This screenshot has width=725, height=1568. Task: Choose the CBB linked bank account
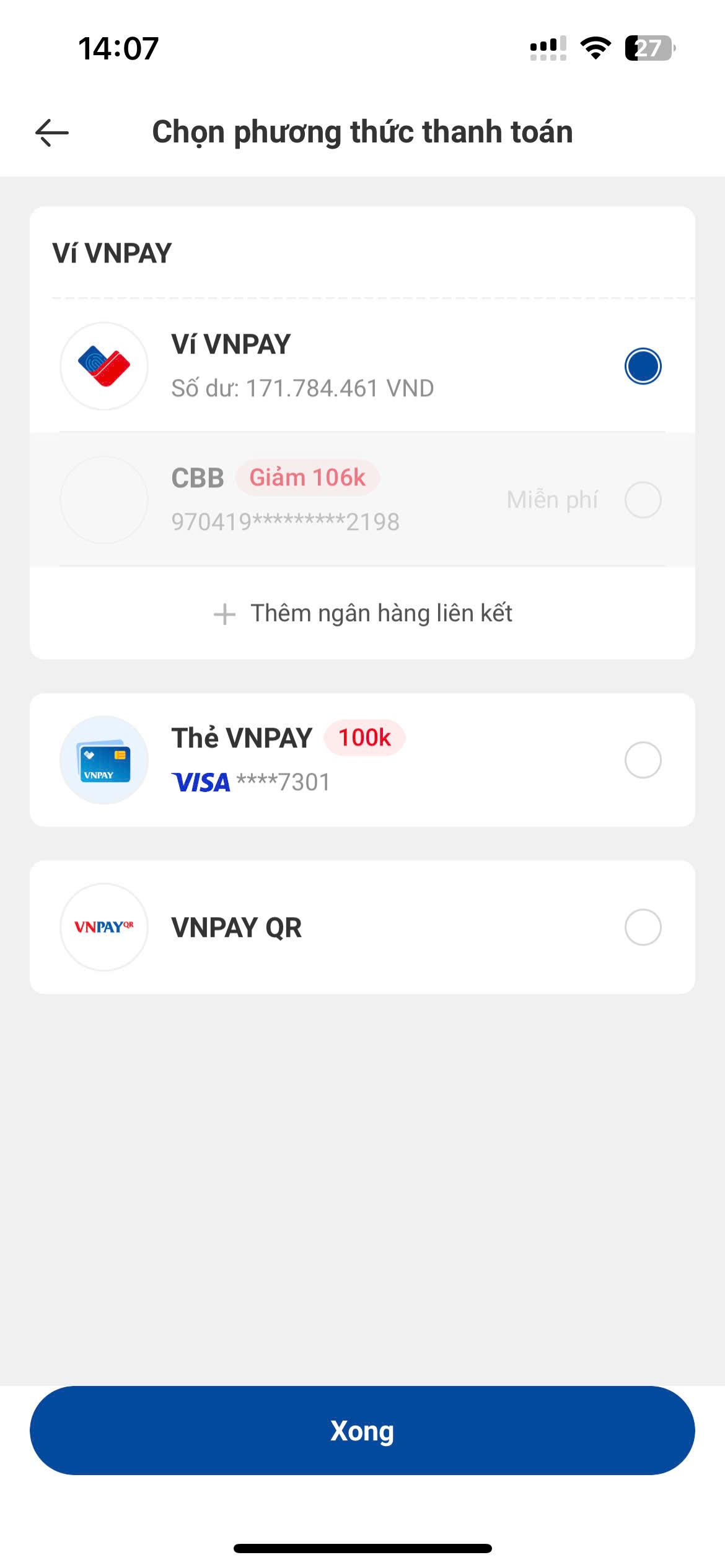click(362, 499)
